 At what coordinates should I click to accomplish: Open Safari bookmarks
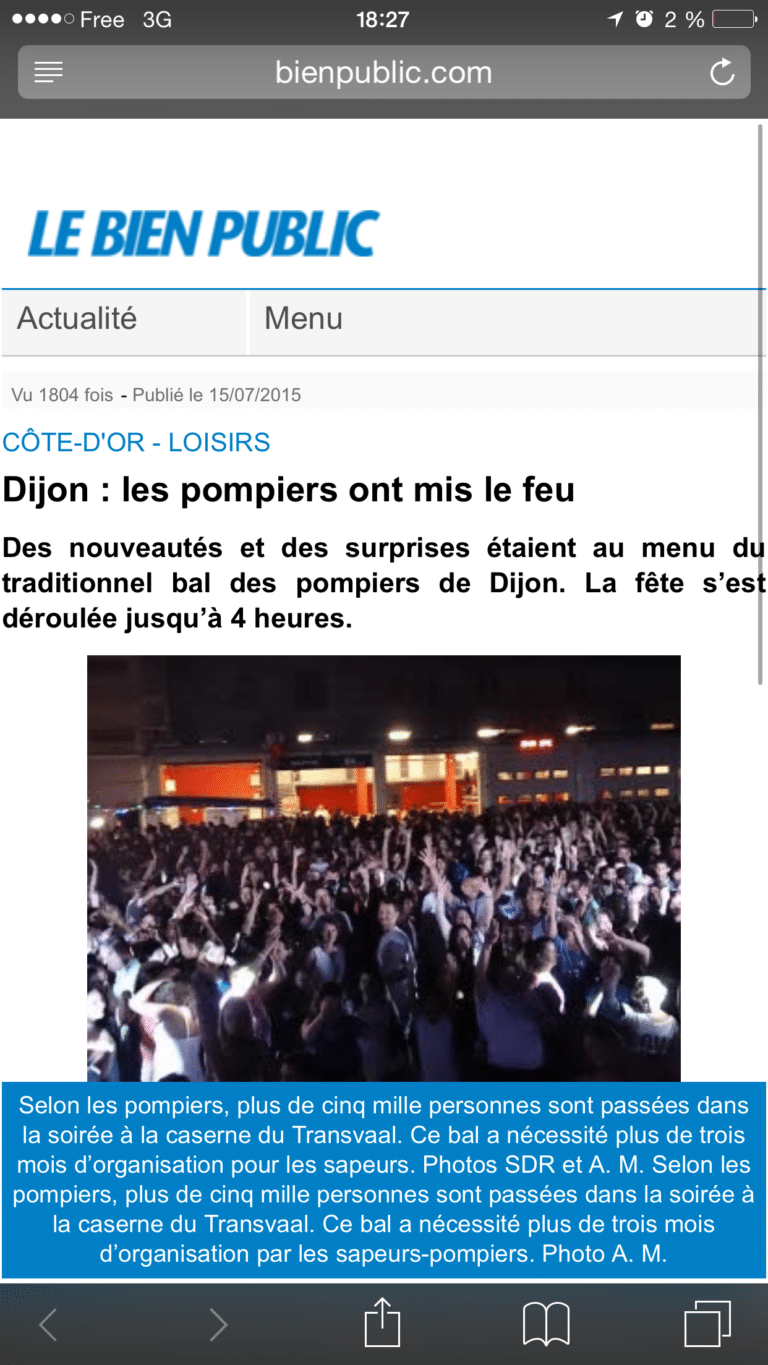546,1324
